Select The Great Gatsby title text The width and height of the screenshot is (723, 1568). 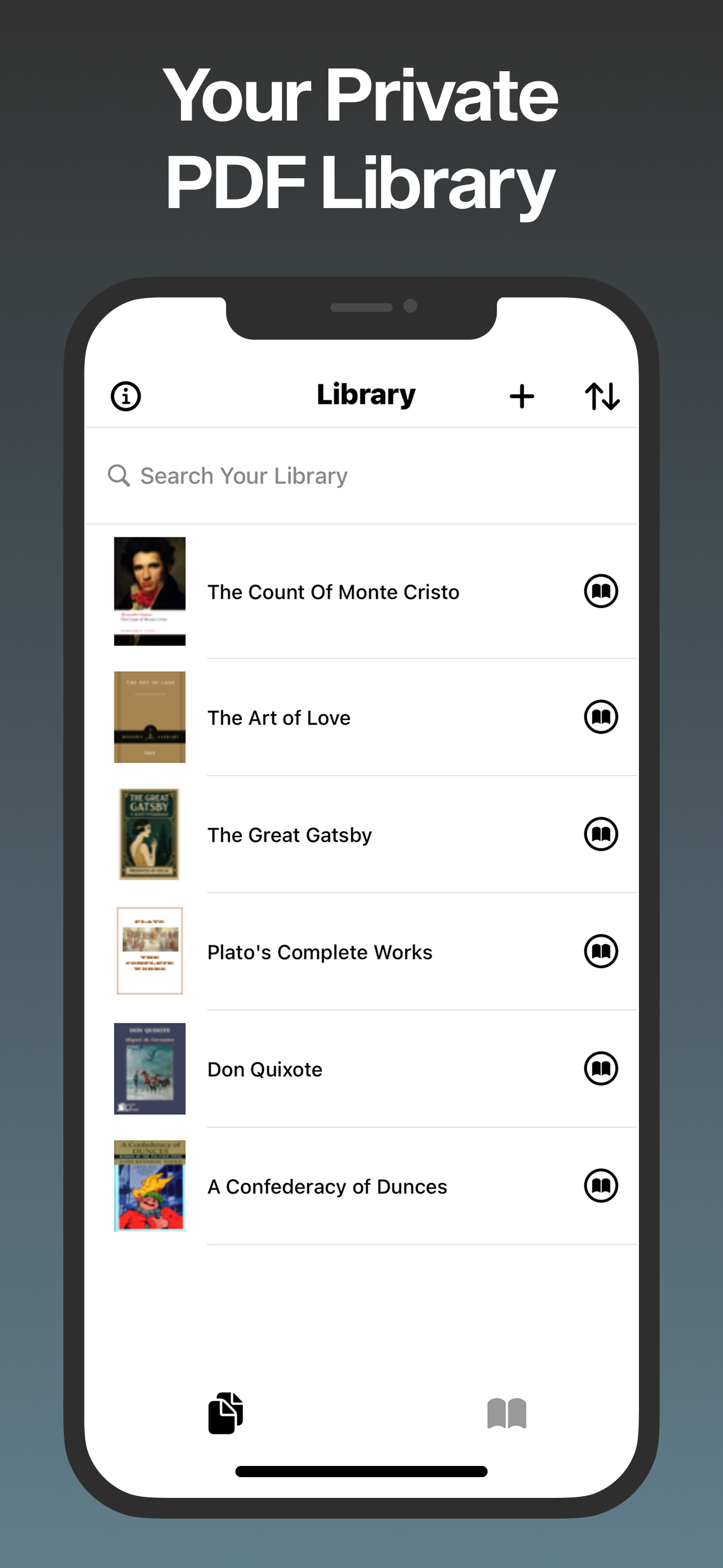[290, 834]
